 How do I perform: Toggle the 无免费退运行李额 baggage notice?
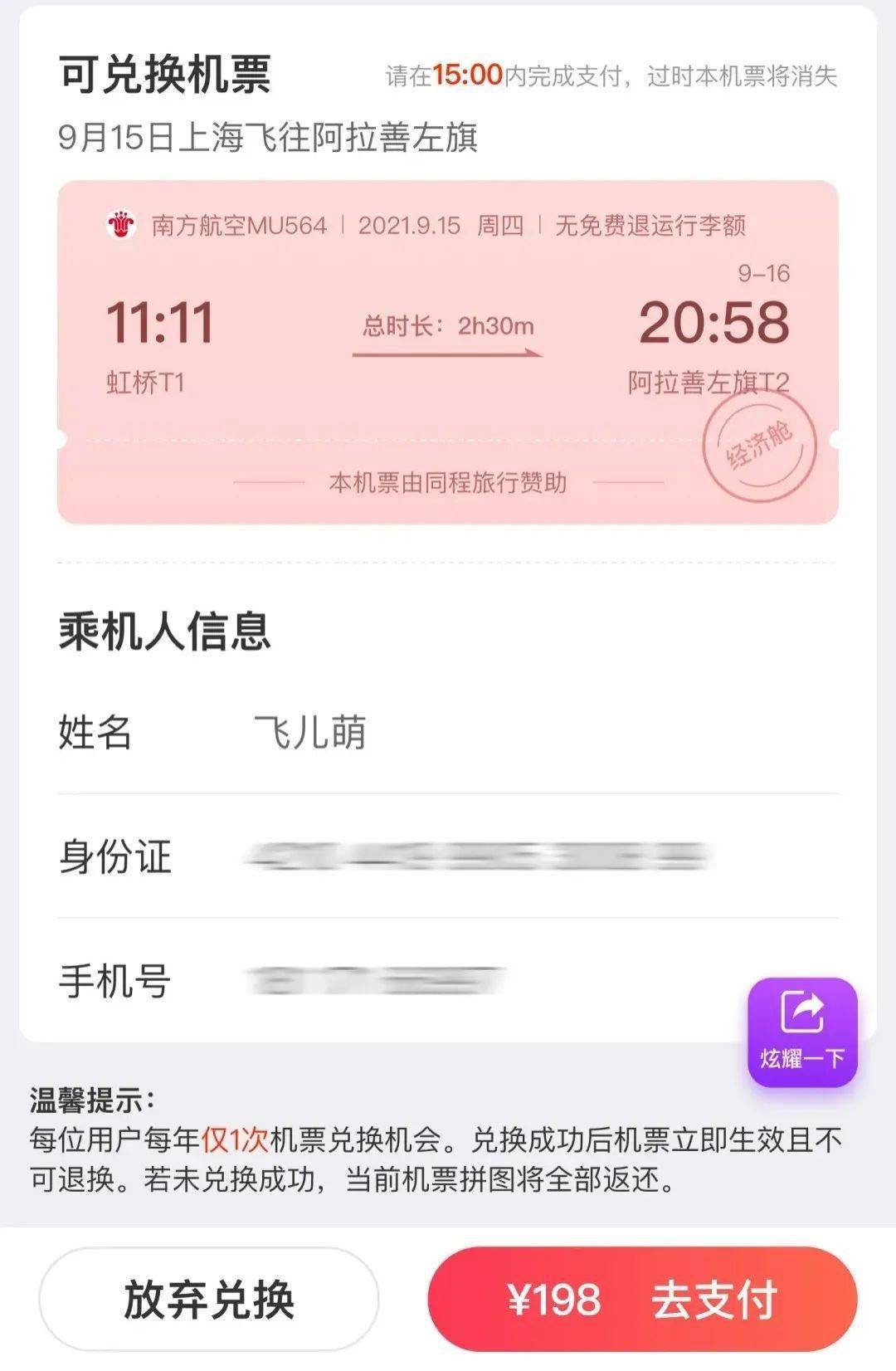click(x=652, y=224)
